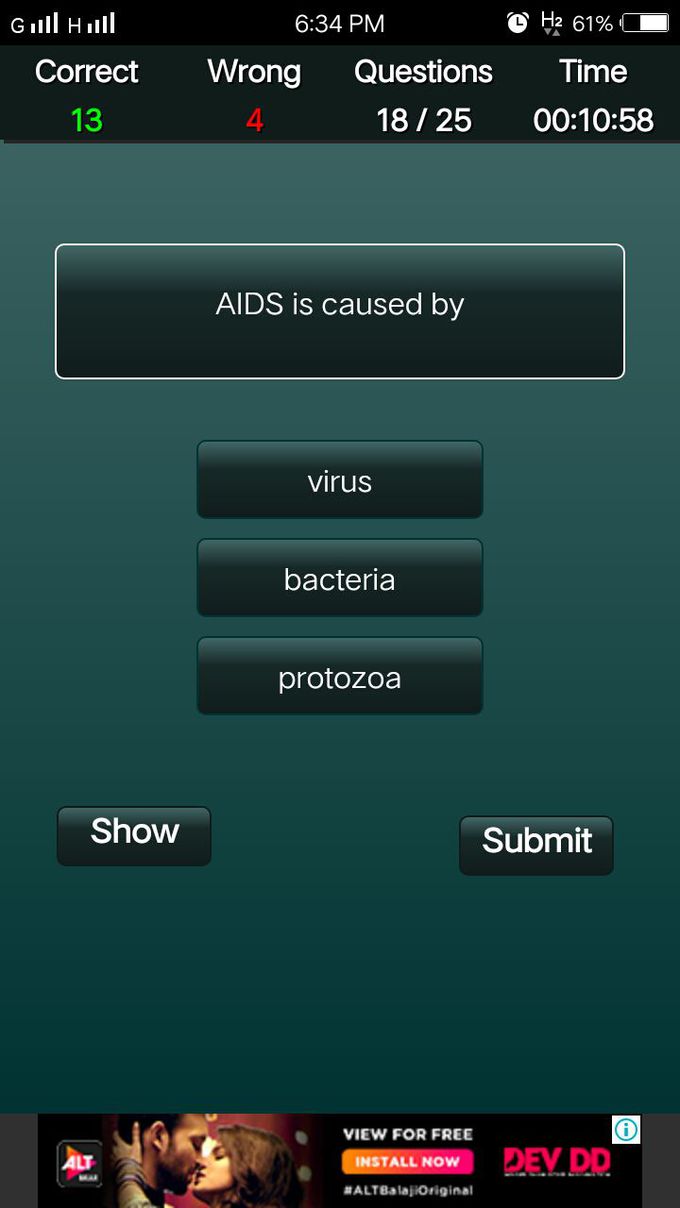Choose the 'bacteria' answer option

click(x=340, y=578)
